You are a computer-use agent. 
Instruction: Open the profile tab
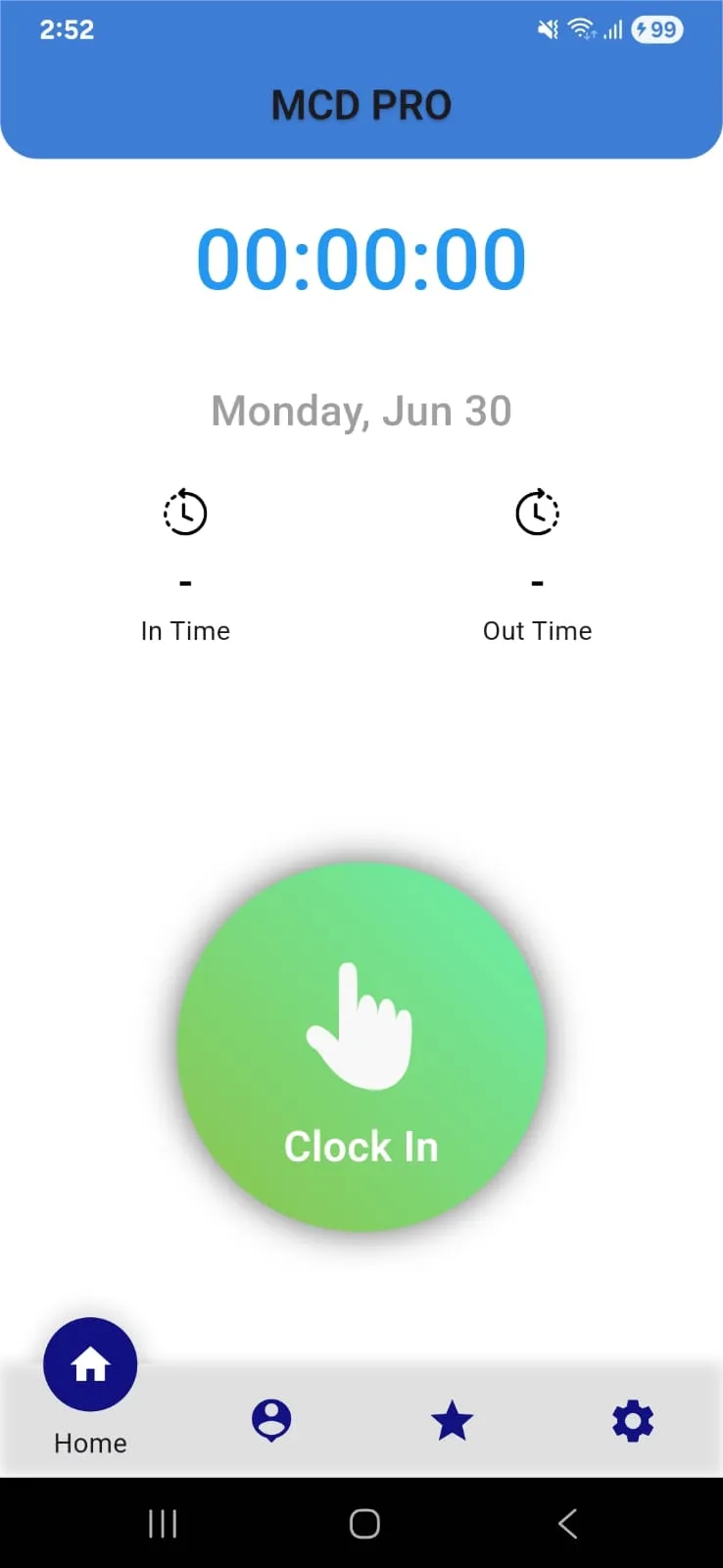point(271,1420)
